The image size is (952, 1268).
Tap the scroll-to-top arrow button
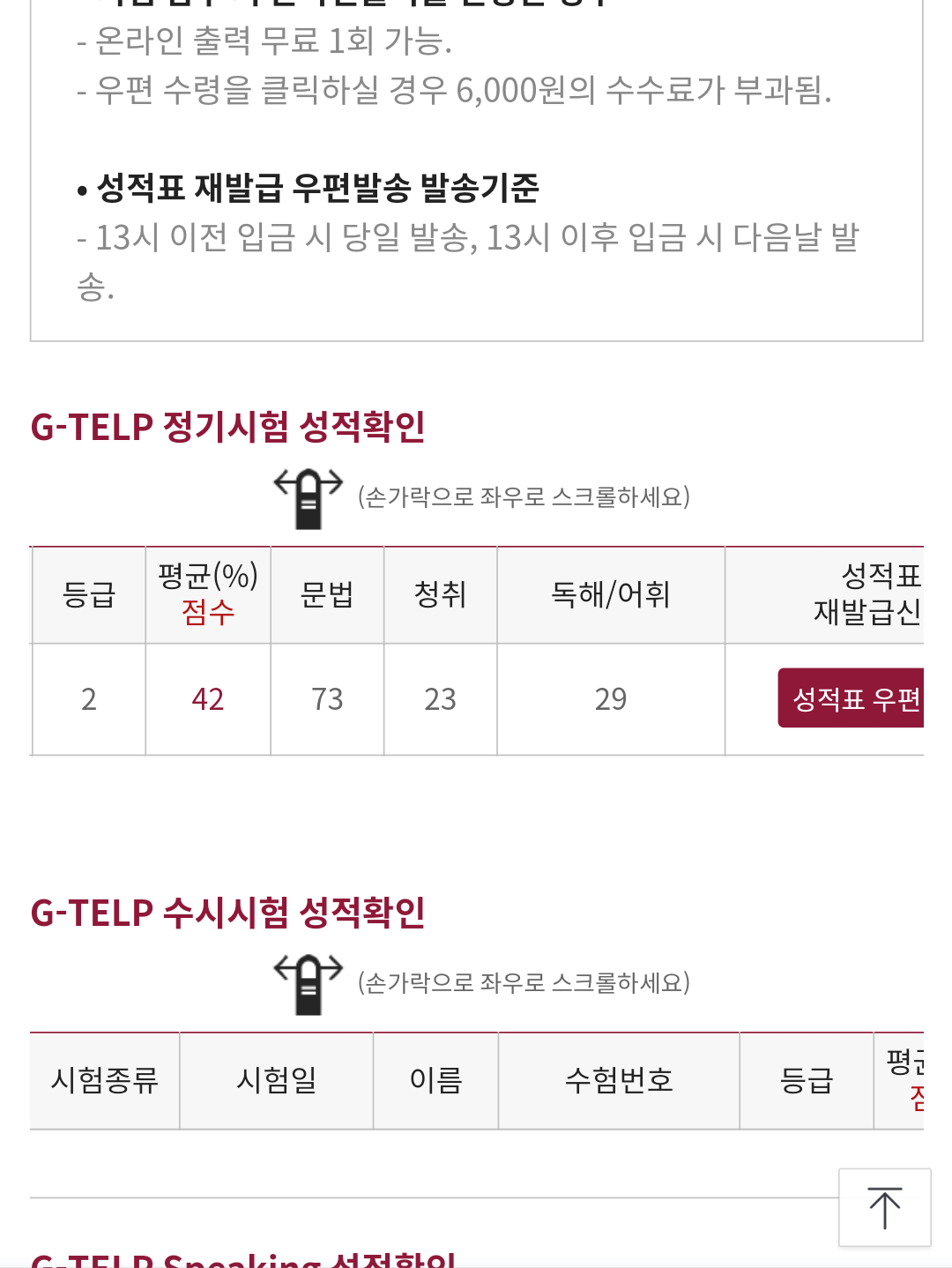(x=884, y=1207)
